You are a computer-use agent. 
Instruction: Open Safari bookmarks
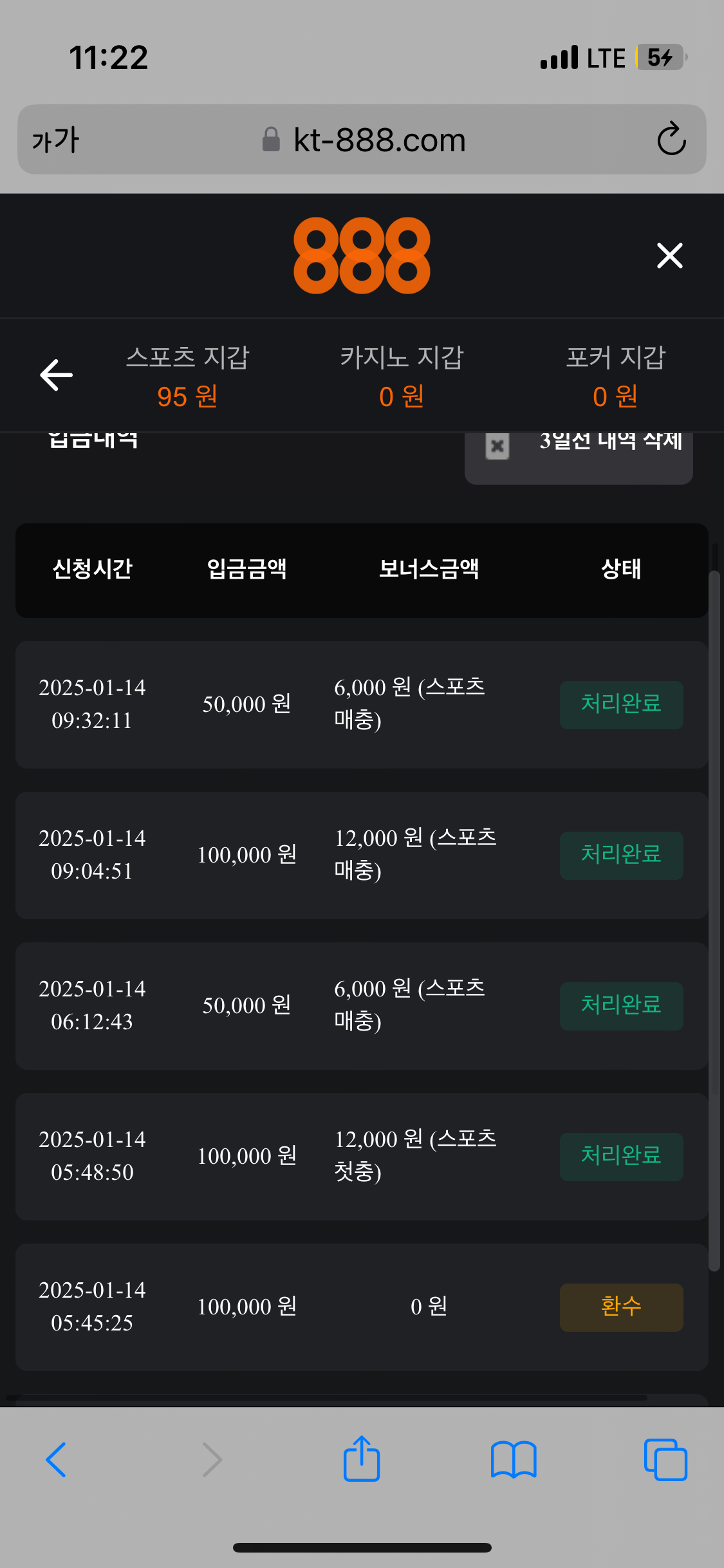tap(513, 1459)
